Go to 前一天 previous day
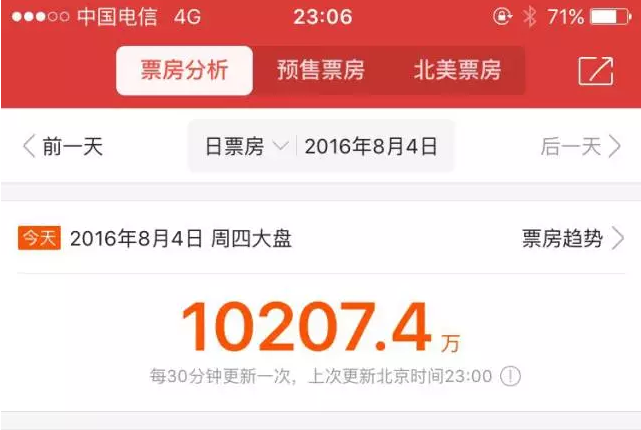This screenshot has height=430, width=641. point(63,147)
